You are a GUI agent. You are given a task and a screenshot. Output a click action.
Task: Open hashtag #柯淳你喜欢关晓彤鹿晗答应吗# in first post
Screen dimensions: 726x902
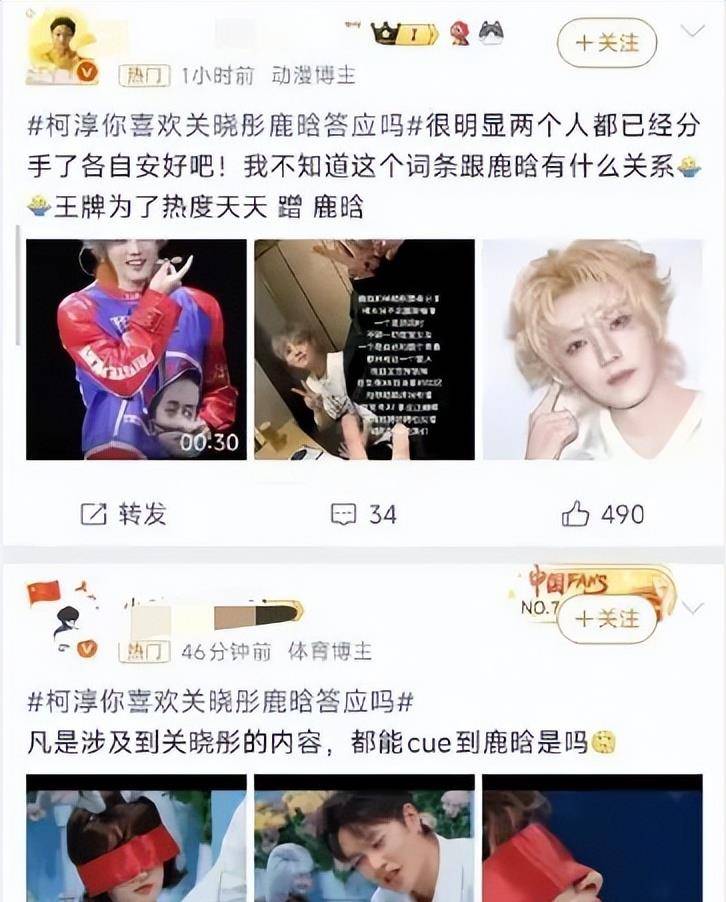pyautogui.click(x=216, y=128)
